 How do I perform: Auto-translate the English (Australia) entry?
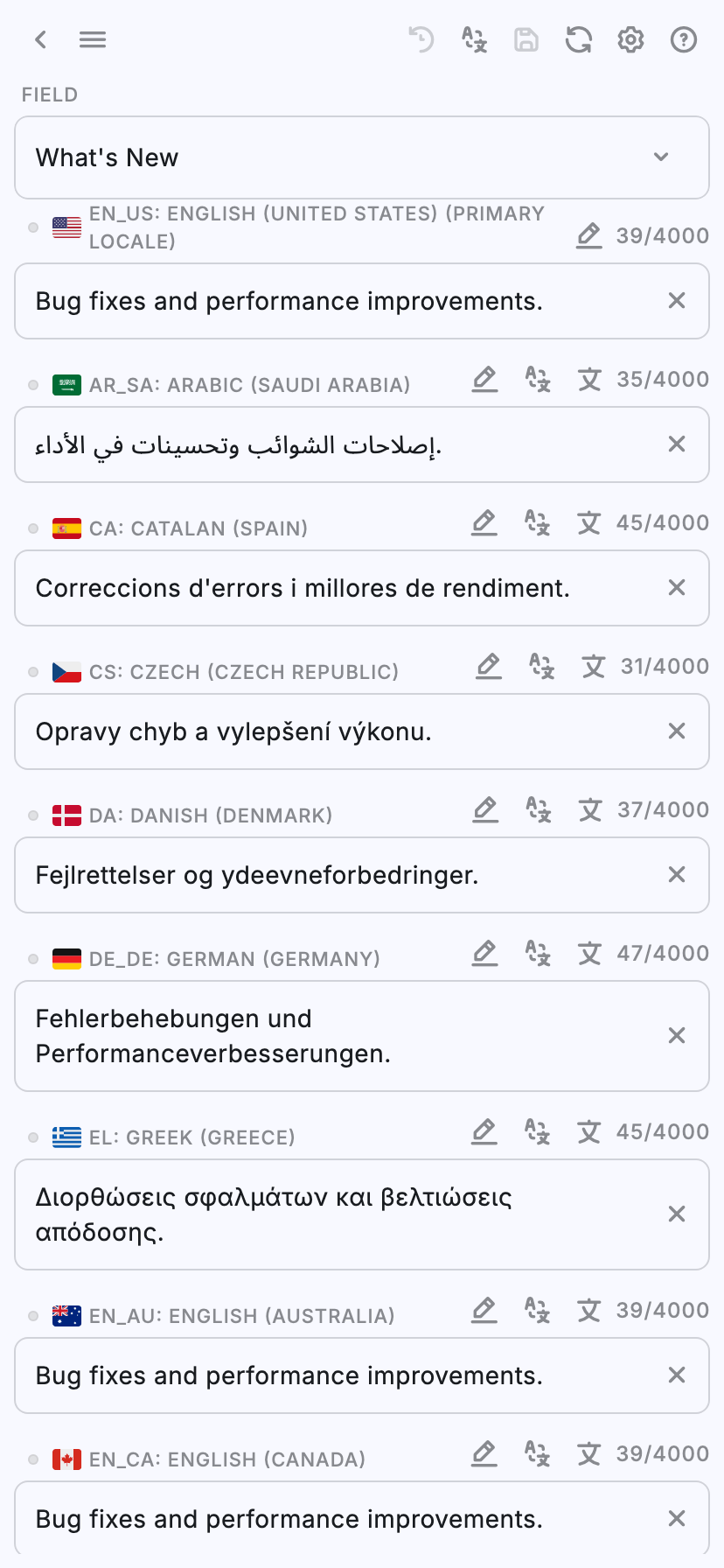537,1310
